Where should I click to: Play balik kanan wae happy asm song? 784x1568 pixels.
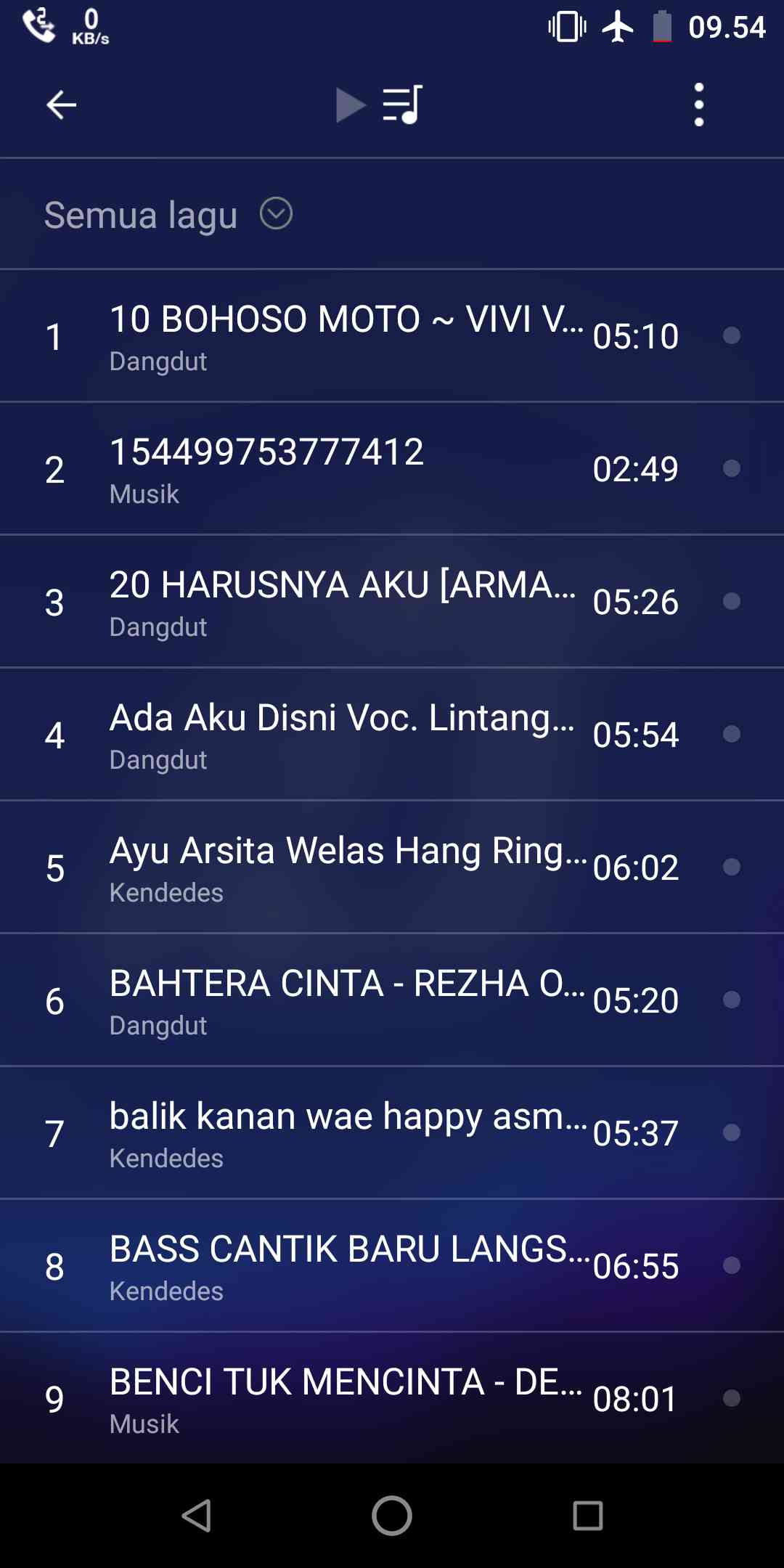point(345,1132)
